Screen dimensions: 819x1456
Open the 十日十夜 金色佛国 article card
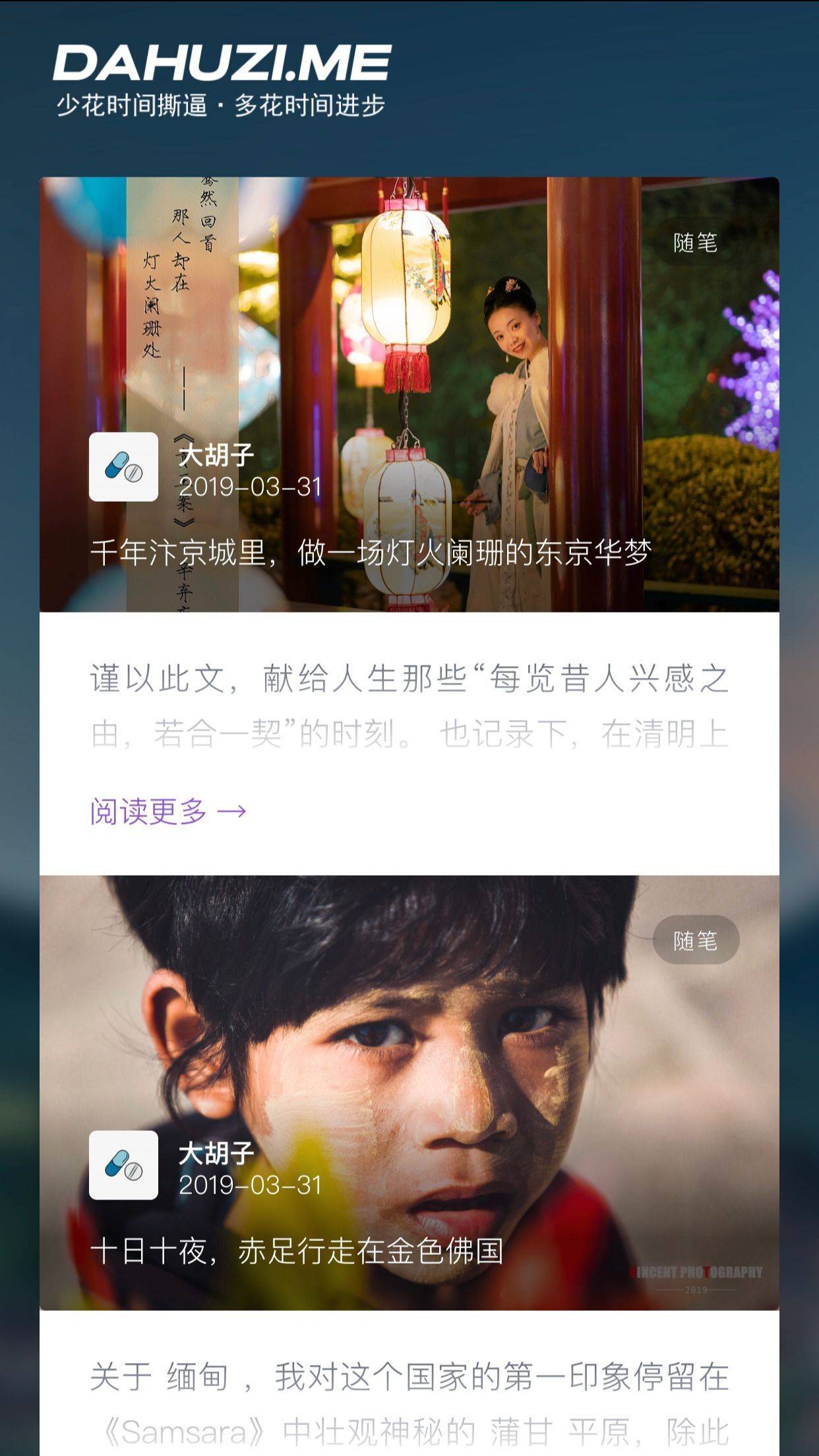point(297,1251)
